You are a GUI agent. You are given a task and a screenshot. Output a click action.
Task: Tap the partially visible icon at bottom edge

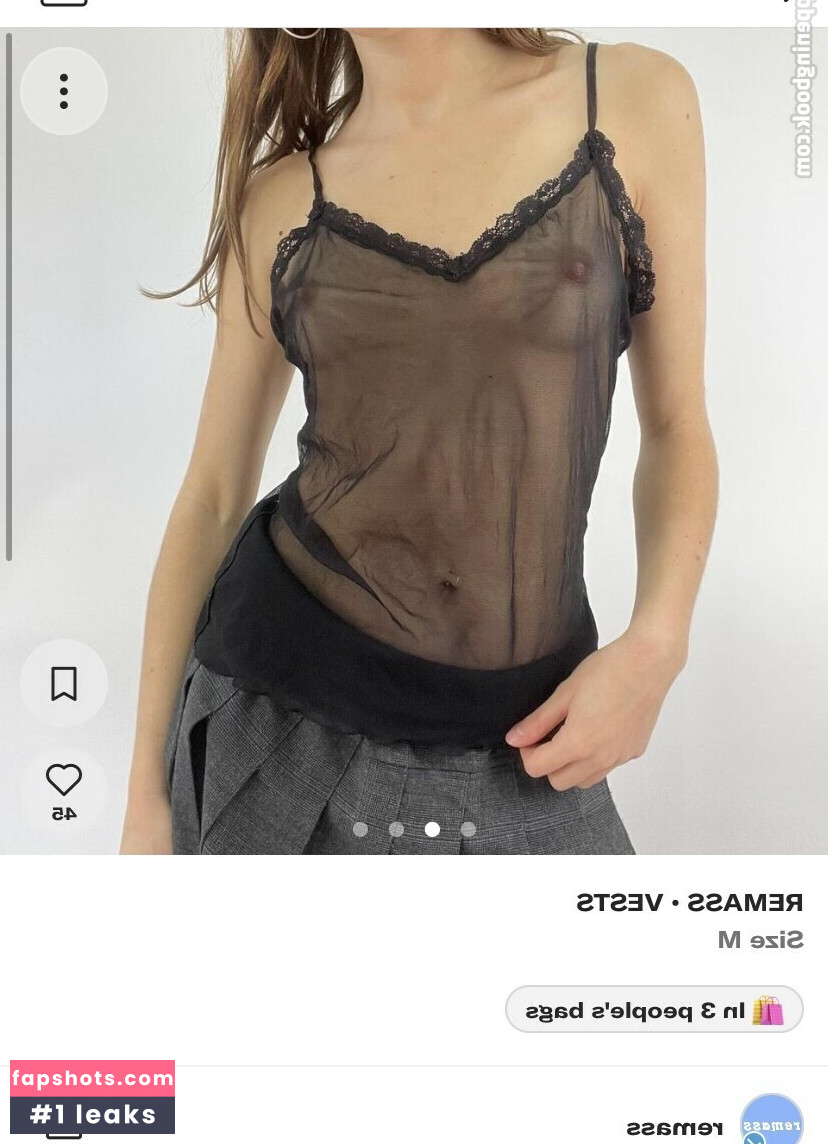tap(64, 1138)
